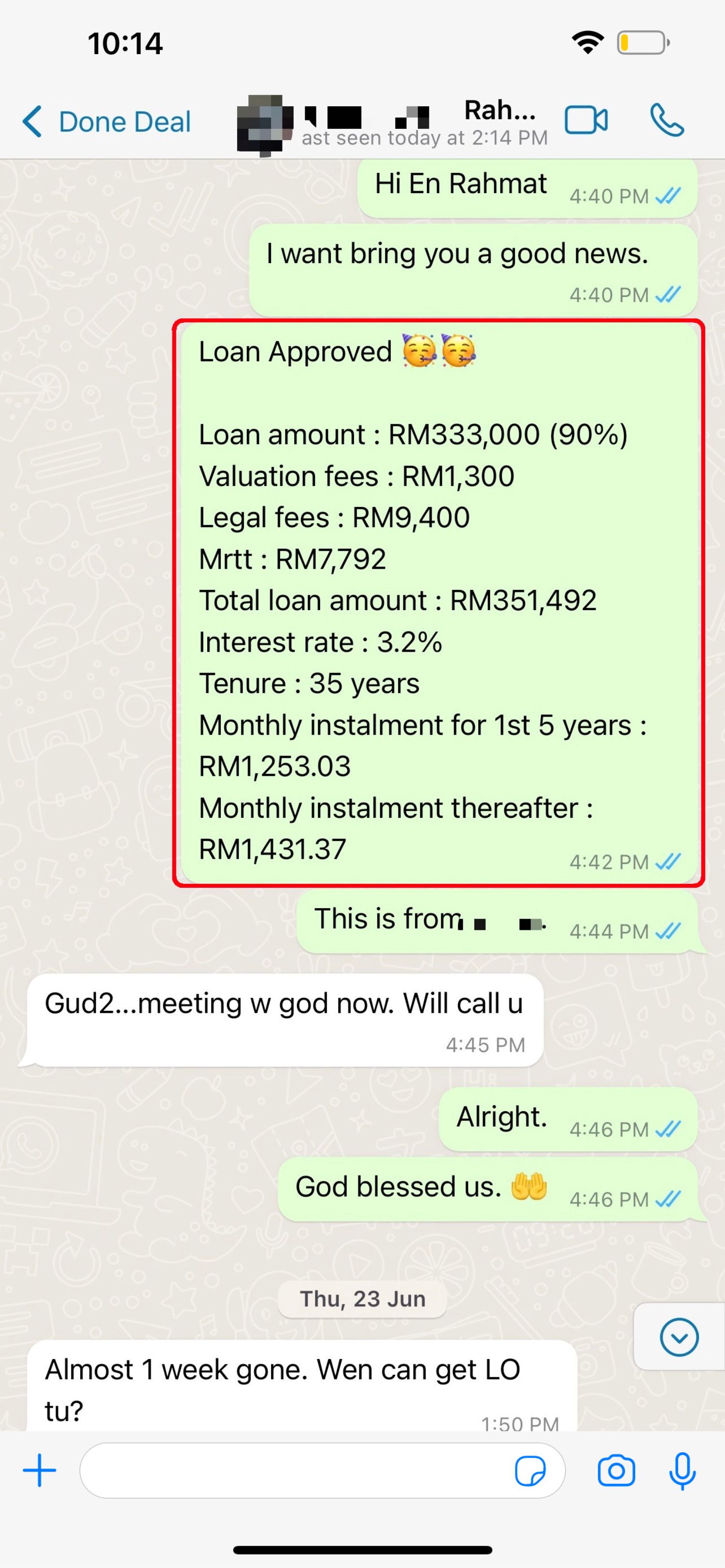
Task: Start a voice call
Action: coord(667,120)
